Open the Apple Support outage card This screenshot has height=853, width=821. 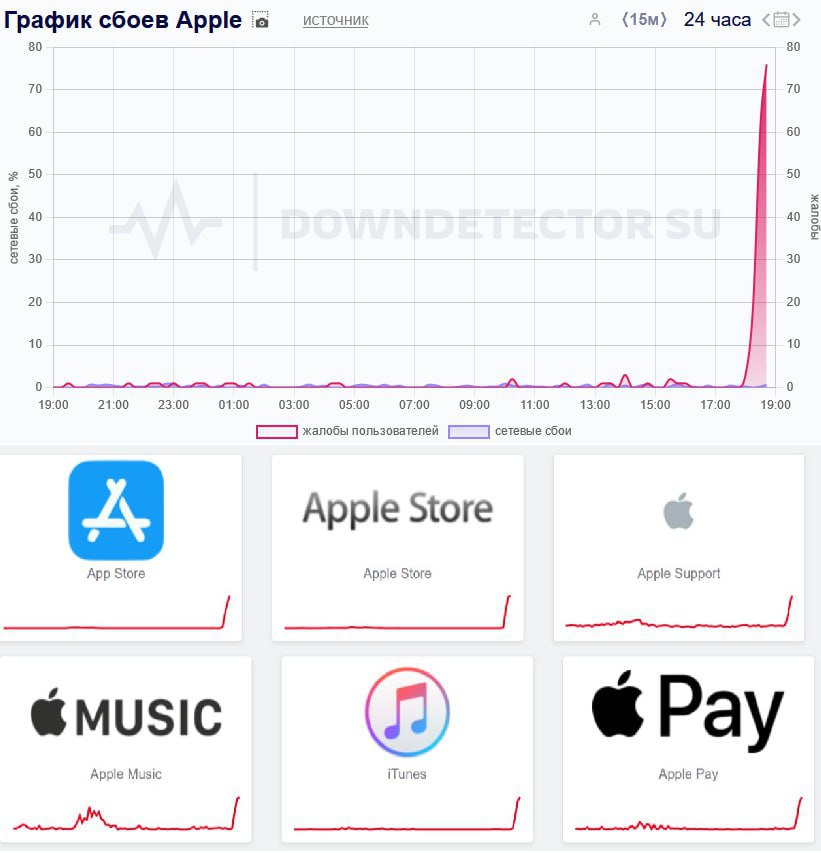click(678, 547)
